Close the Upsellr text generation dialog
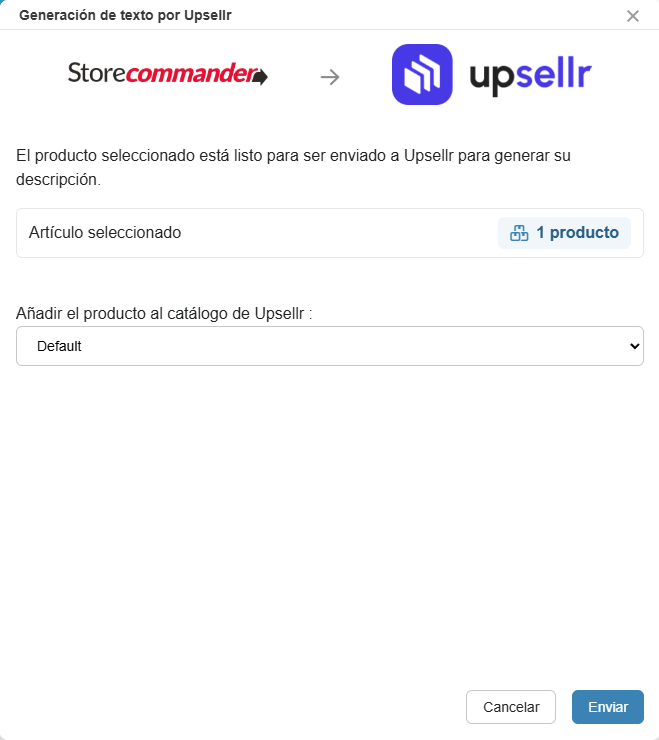 (x=632, y=16)
